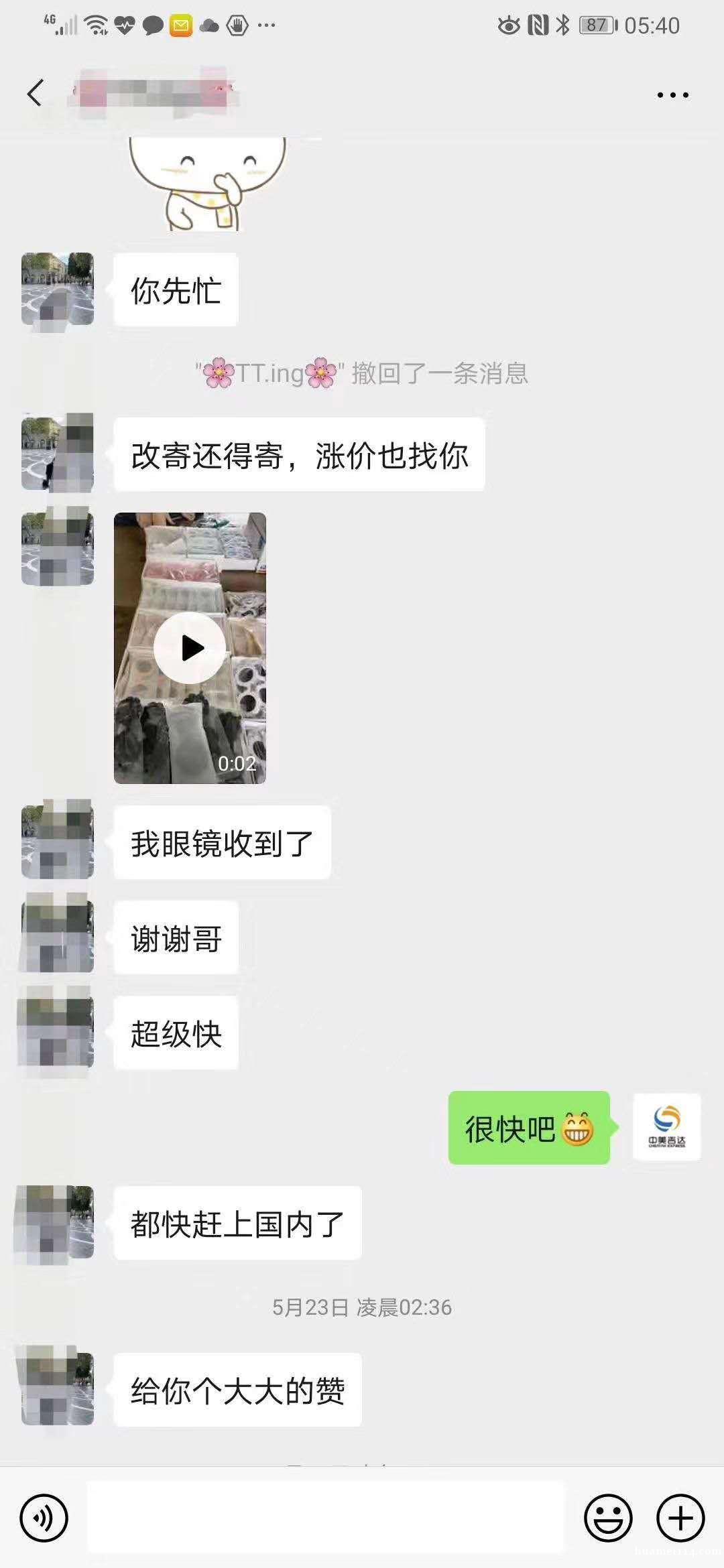Switch to voice message input

point(44,1518)
